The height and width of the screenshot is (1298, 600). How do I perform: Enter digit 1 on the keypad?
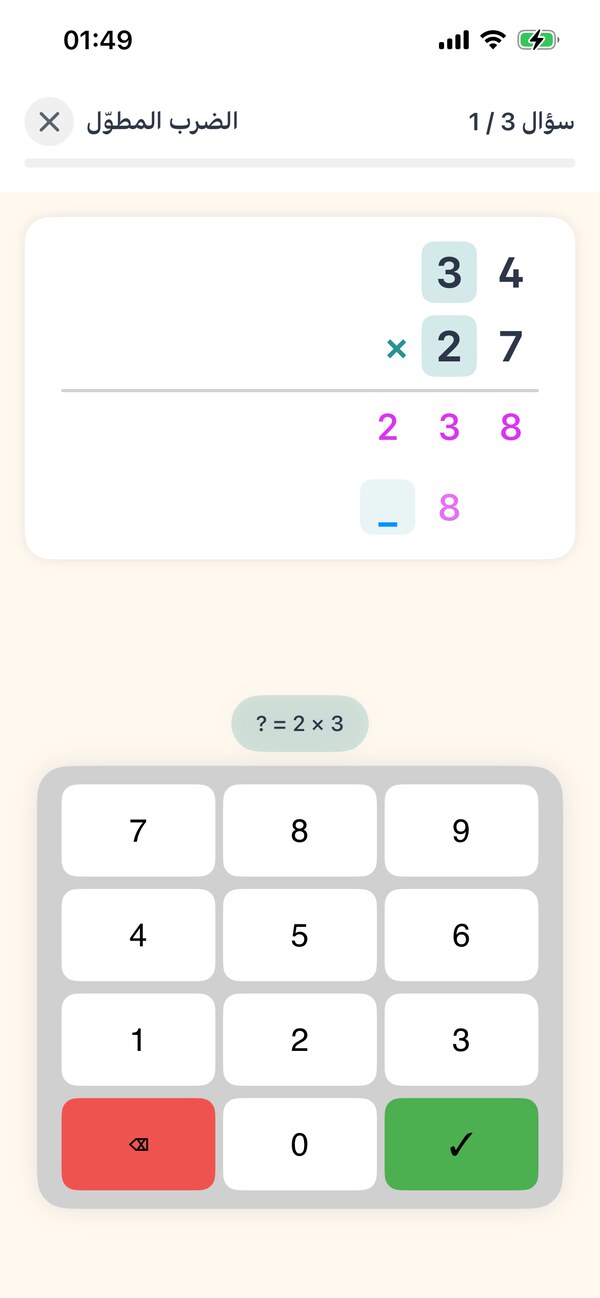(138, 1040)
